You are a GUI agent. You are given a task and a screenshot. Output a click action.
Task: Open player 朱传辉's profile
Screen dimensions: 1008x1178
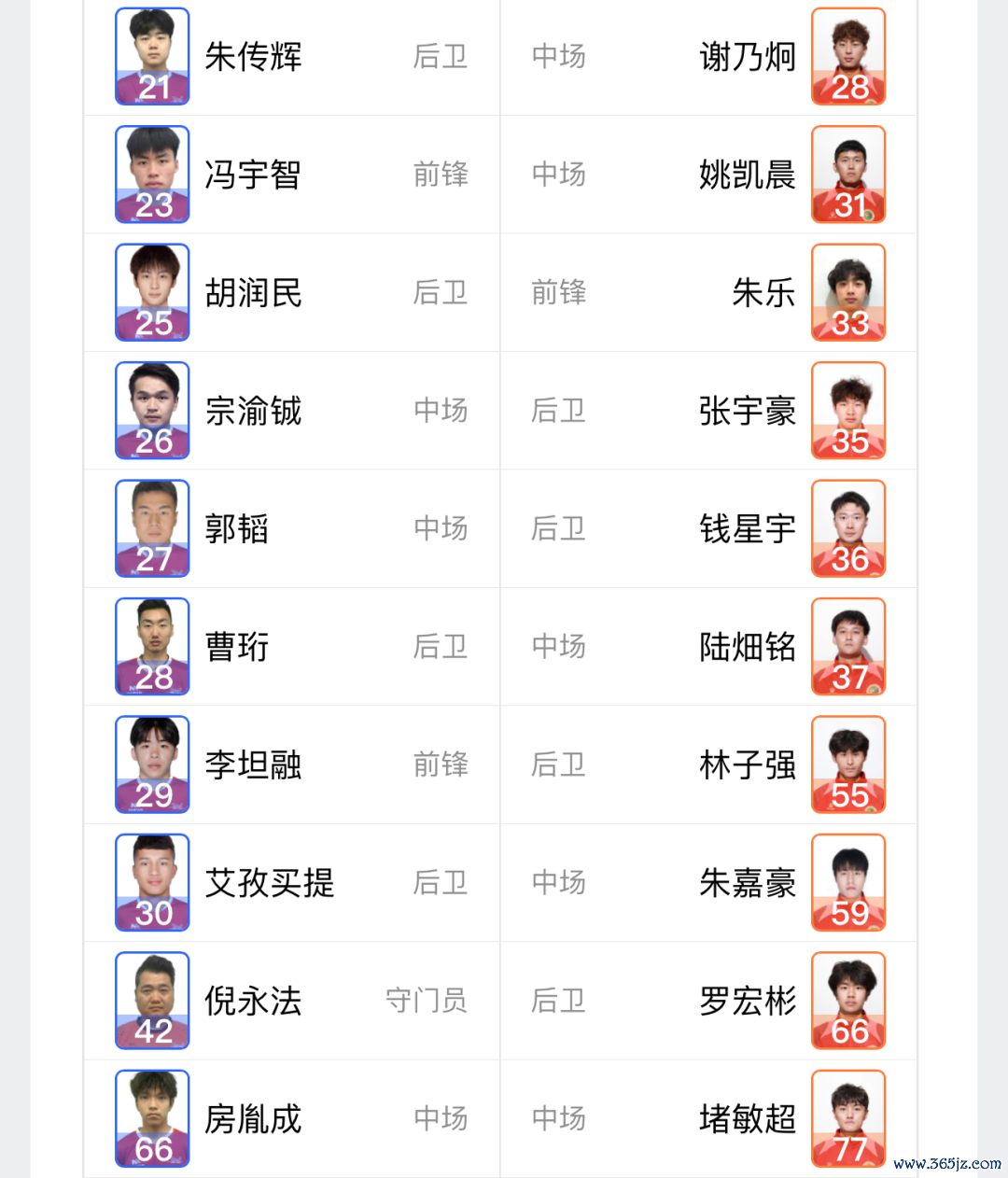point(253,57)
